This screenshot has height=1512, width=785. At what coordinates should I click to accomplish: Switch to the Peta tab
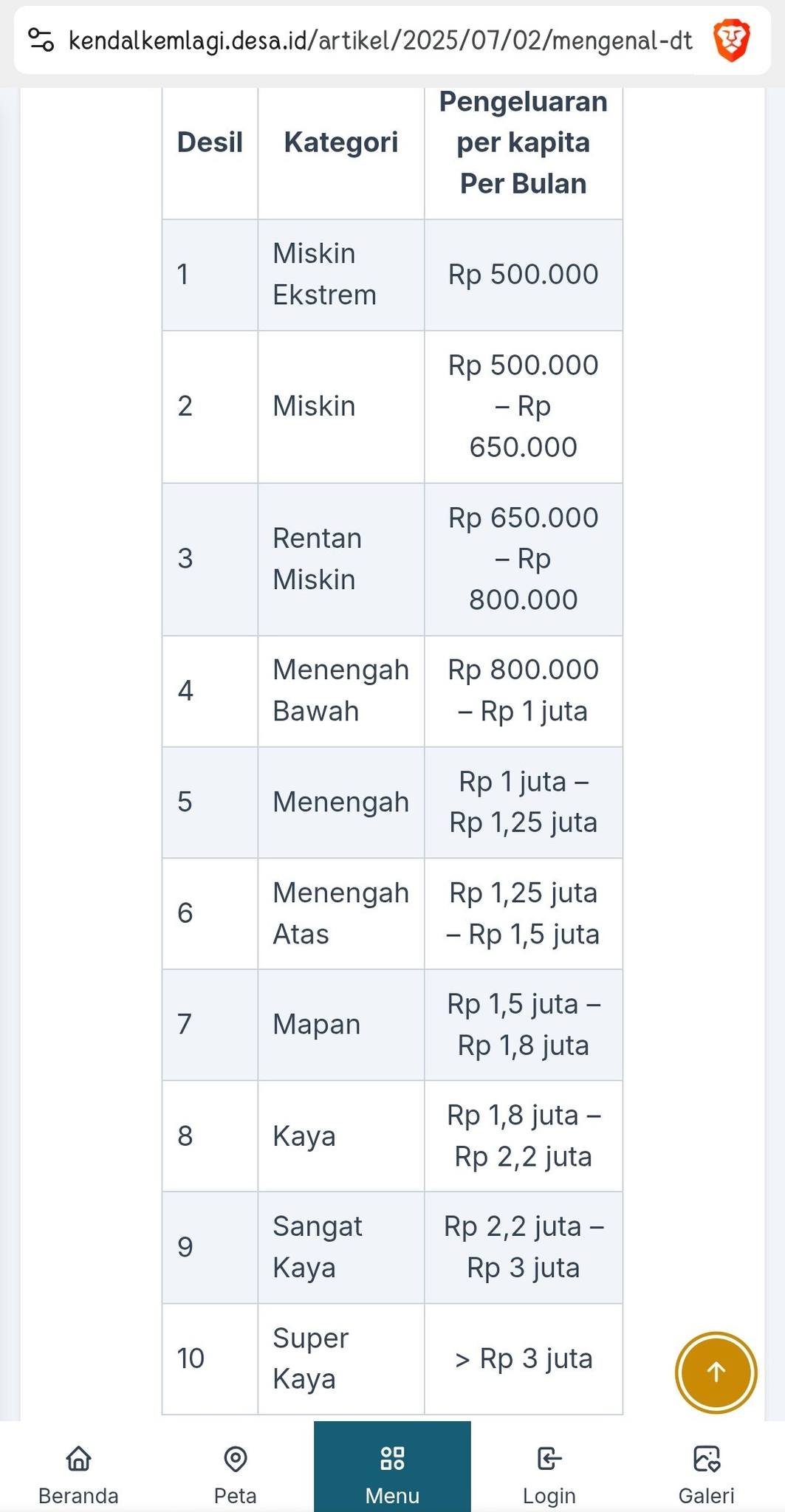tap(236, 1466)
